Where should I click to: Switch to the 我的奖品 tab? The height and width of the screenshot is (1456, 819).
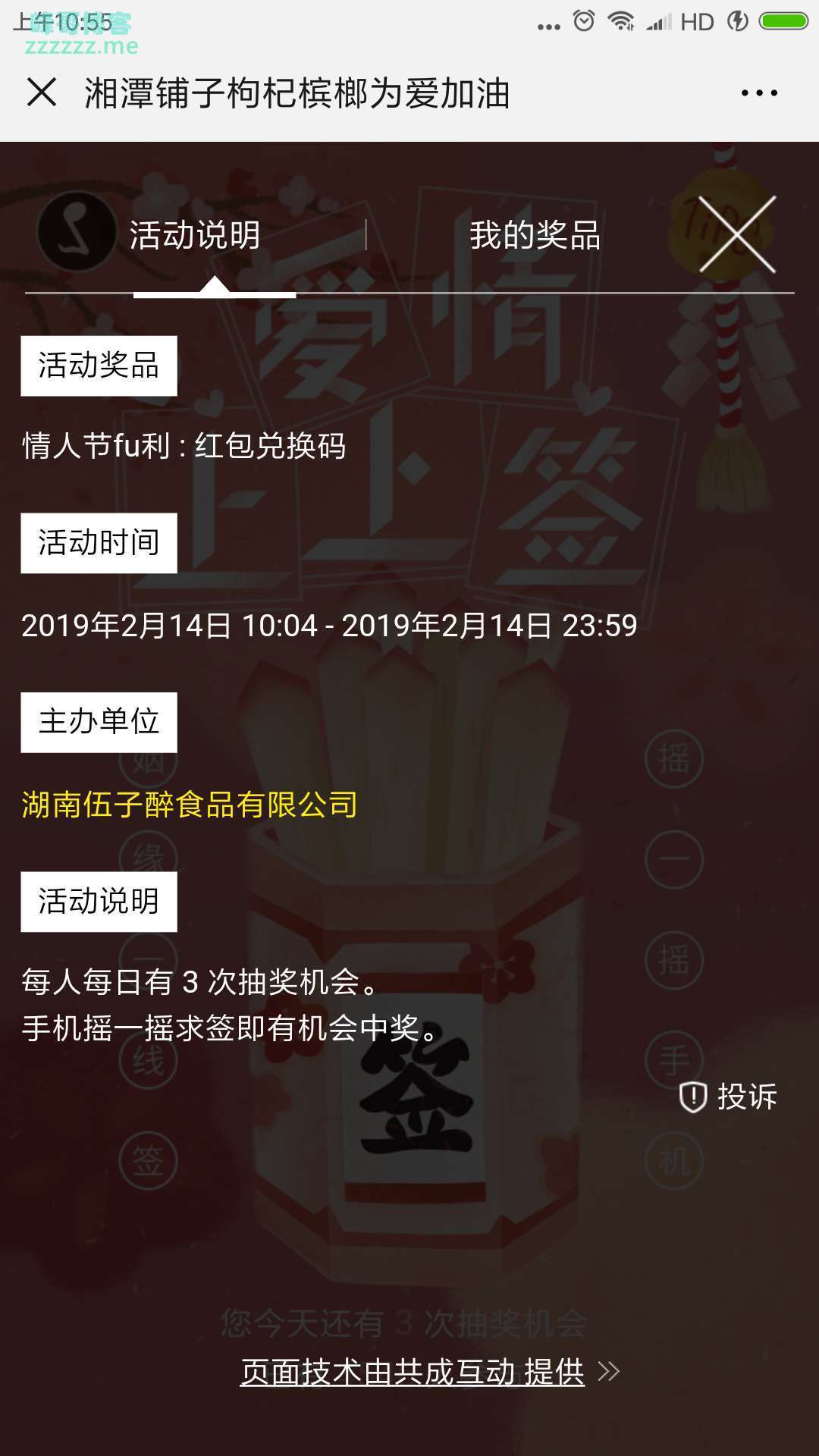[x=535, y=235]
